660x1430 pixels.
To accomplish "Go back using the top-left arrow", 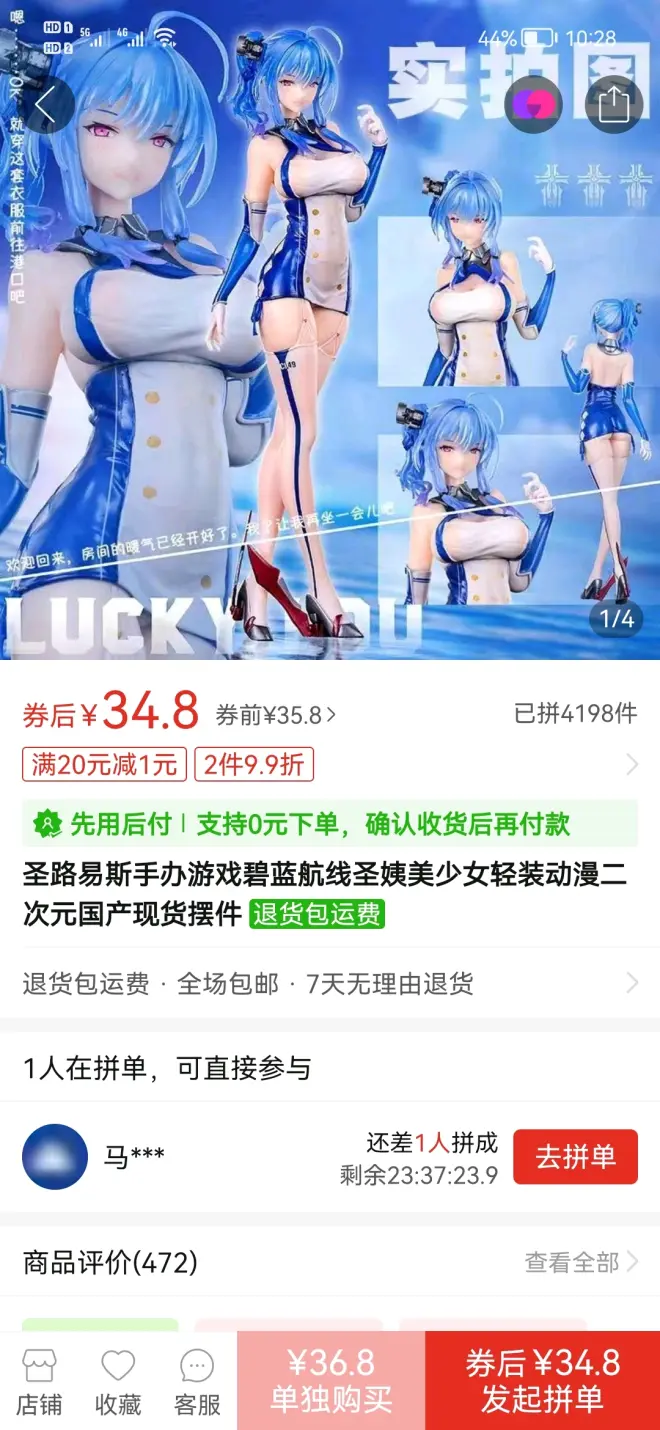I will [x=45, y=104].
